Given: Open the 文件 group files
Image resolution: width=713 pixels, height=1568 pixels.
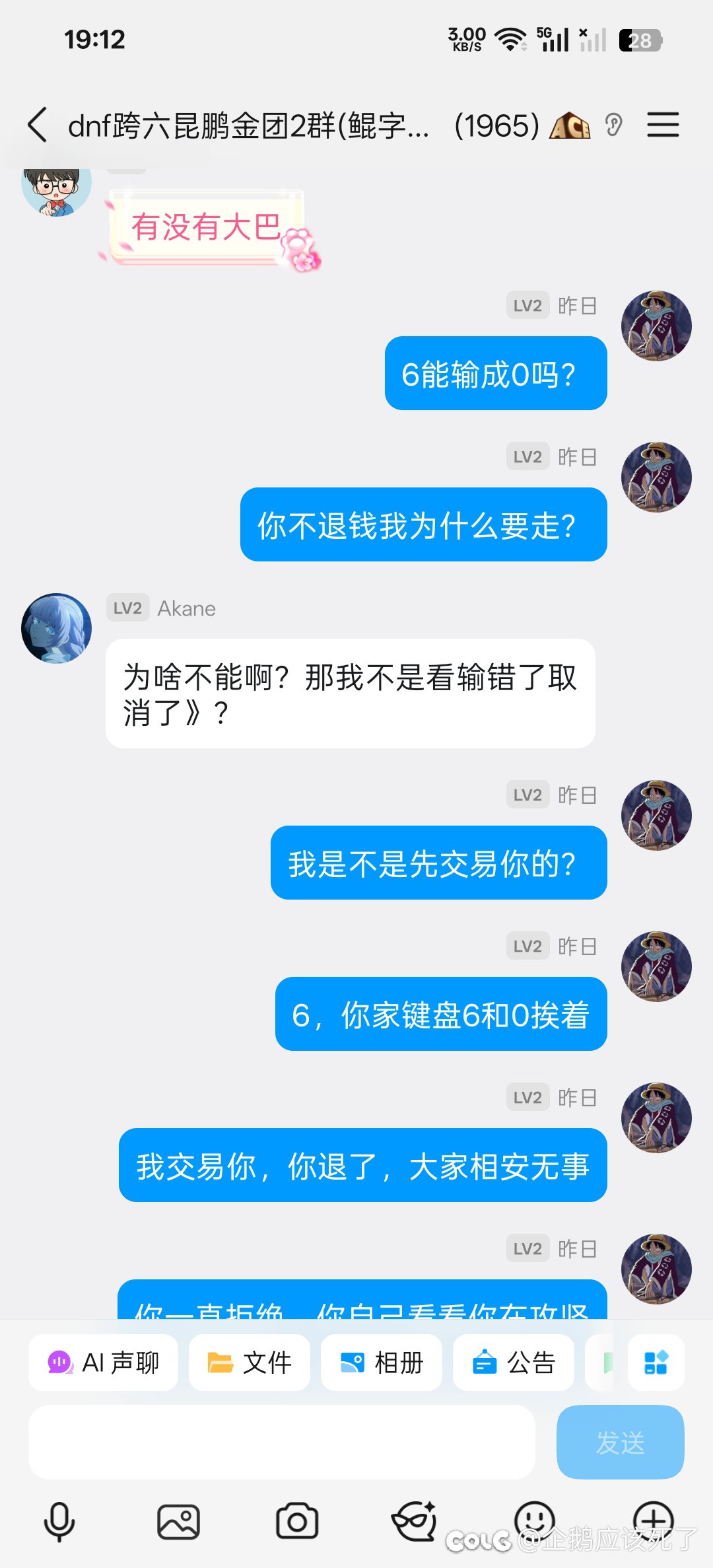Looking at the screenshot, I should [x=250, y=1363].
